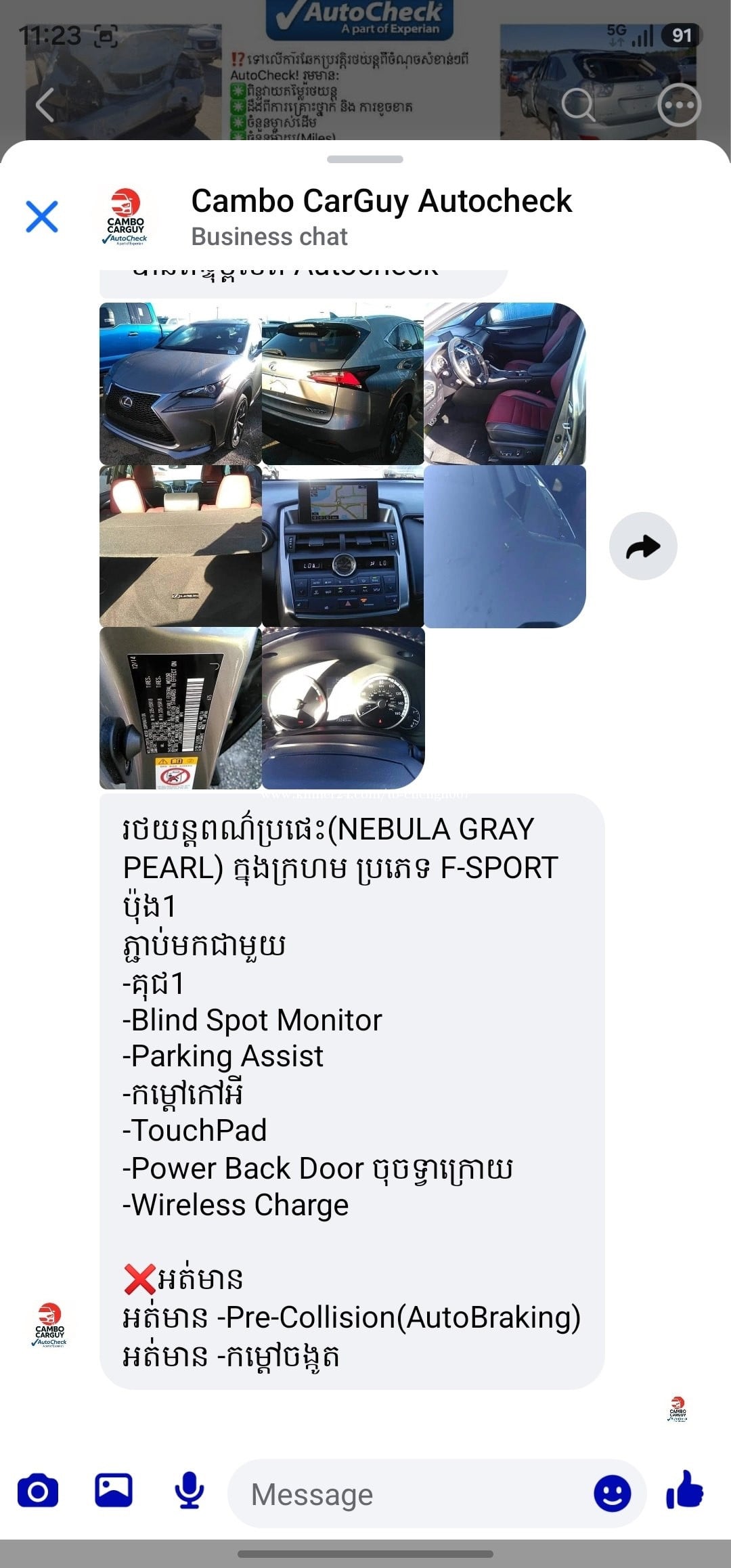Open the rear view Lexus photo
The width and height of the screenshot is (731, 1568).
click(342, 383)
